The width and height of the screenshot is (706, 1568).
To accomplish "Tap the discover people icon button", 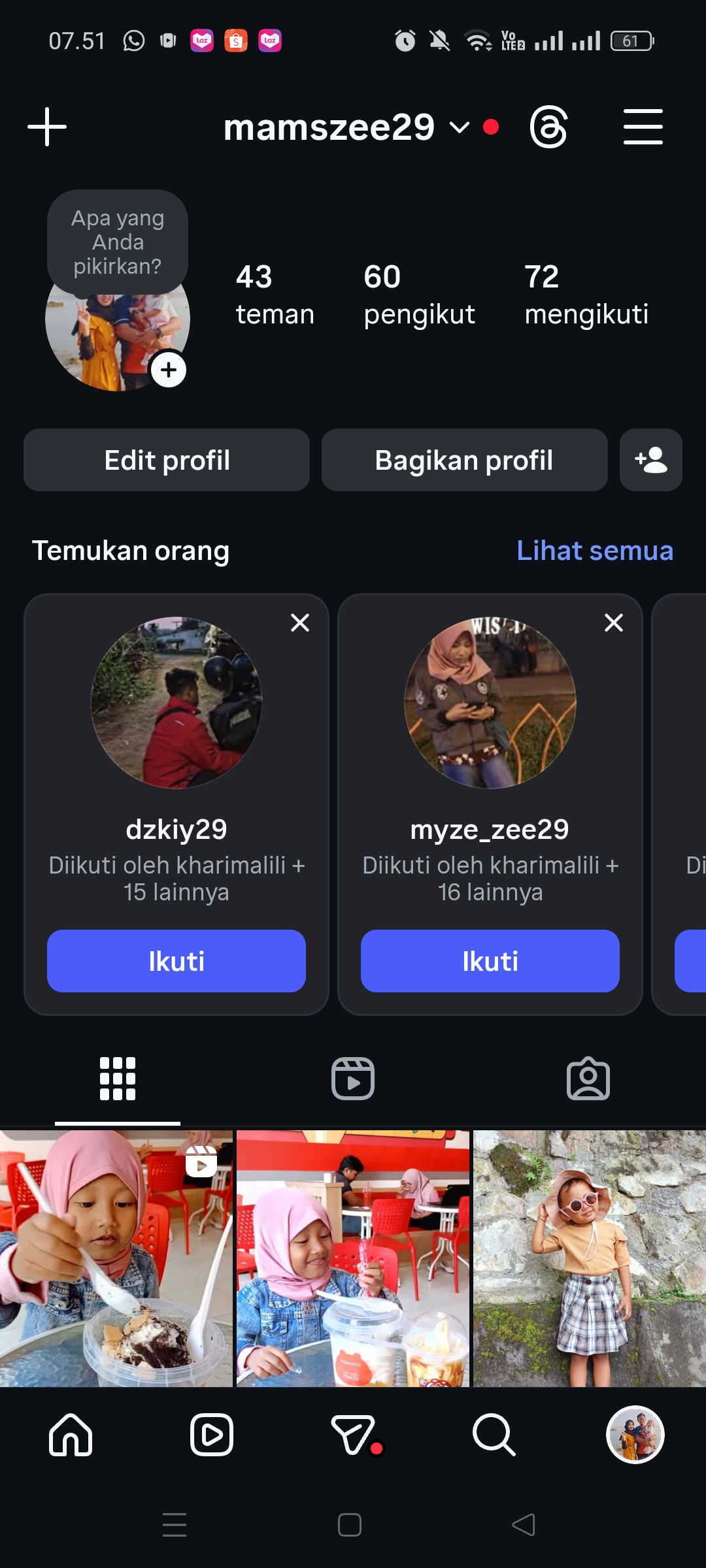I will tap(651, 460).
